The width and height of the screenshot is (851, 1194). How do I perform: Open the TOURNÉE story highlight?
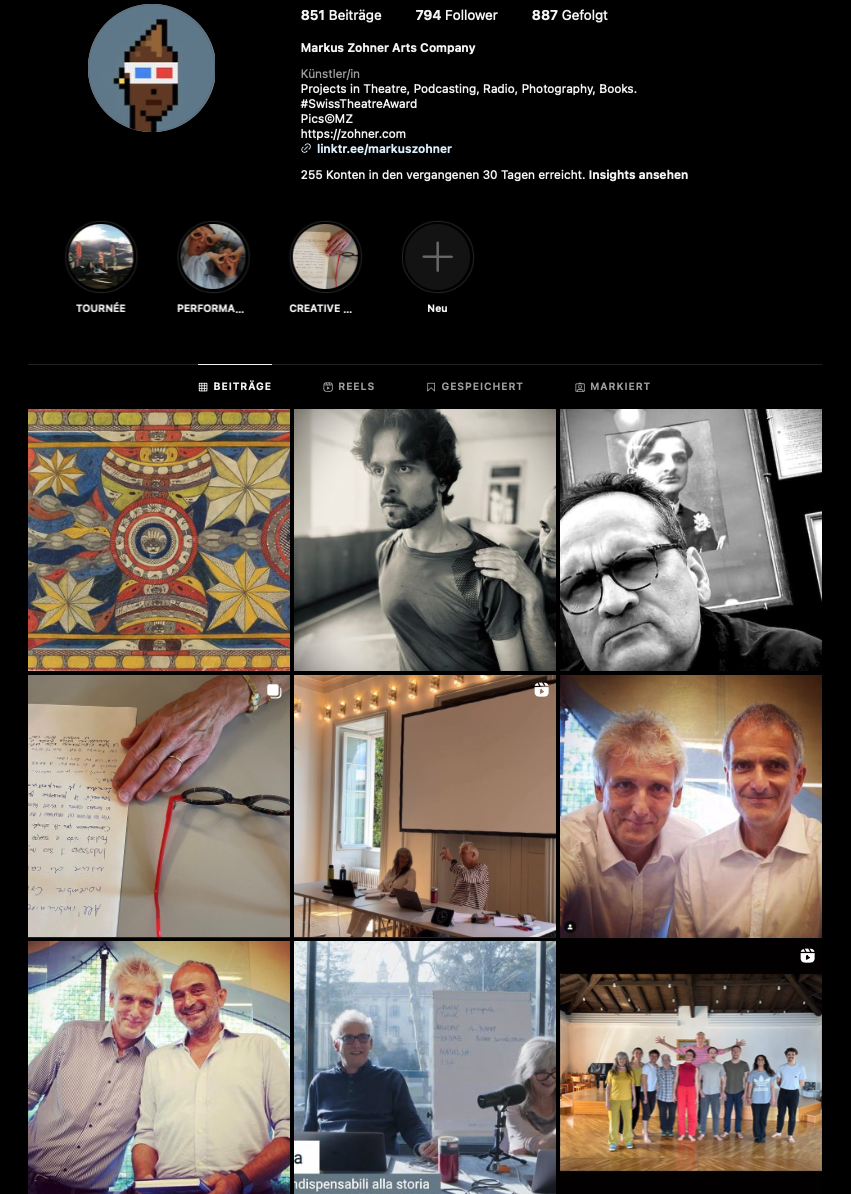pos(100,257)
